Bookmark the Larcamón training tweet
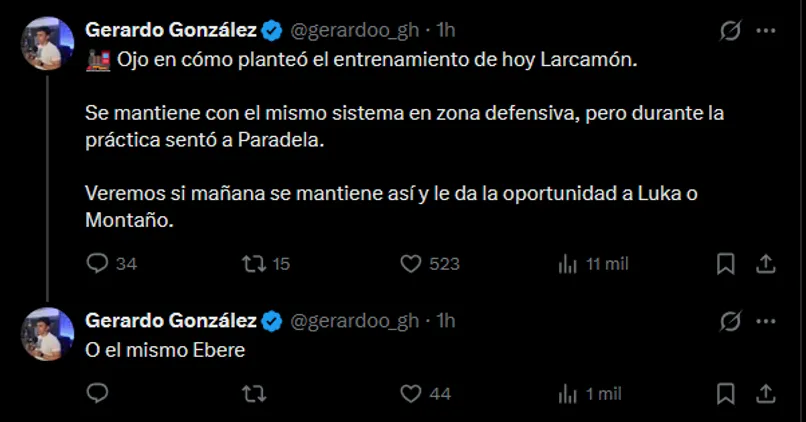Image resolution: width=806 pixels, height=422 pixels. click(726, 263)
